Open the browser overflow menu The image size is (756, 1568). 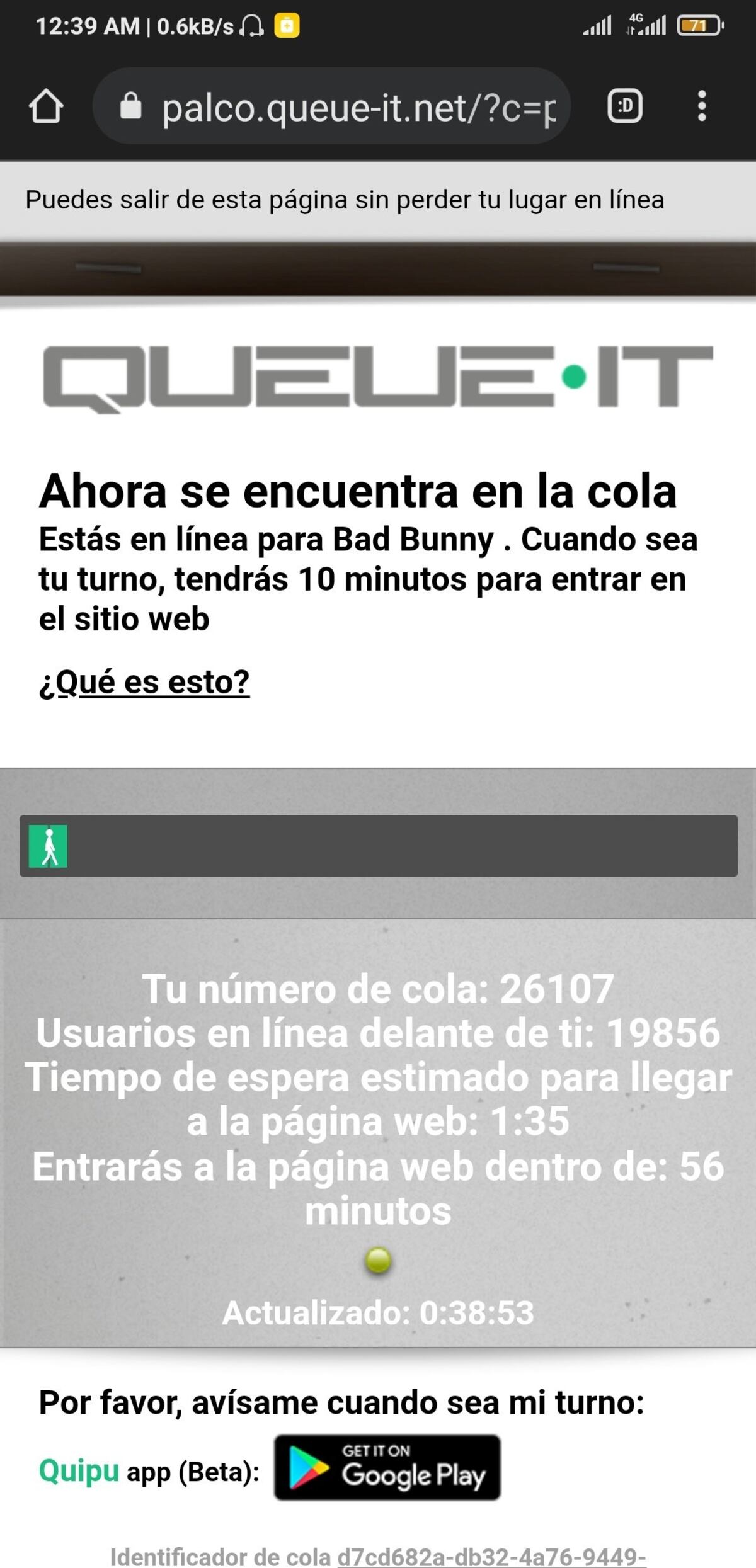[701, 107]
